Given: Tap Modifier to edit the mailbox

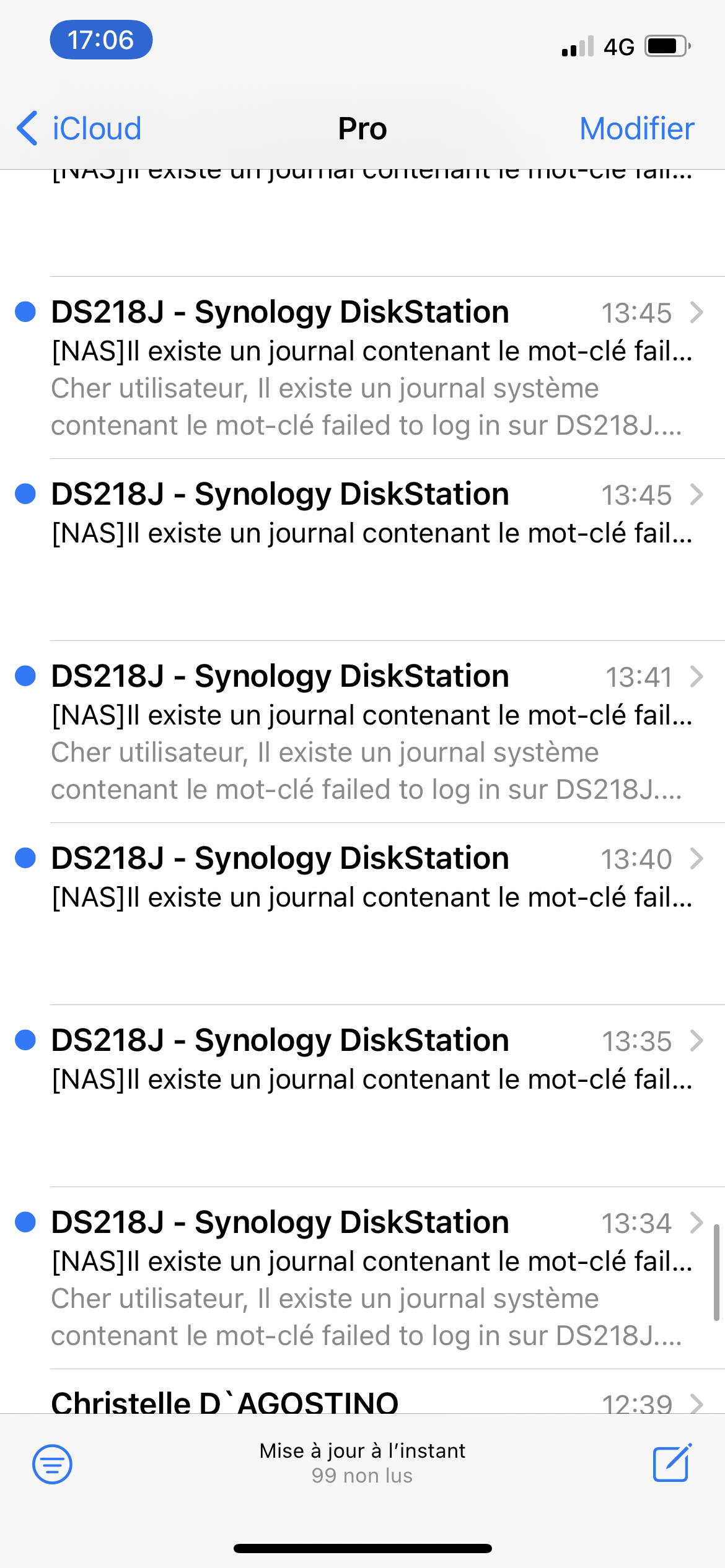Looking at the screenshot, I should (x=636, y=129).
